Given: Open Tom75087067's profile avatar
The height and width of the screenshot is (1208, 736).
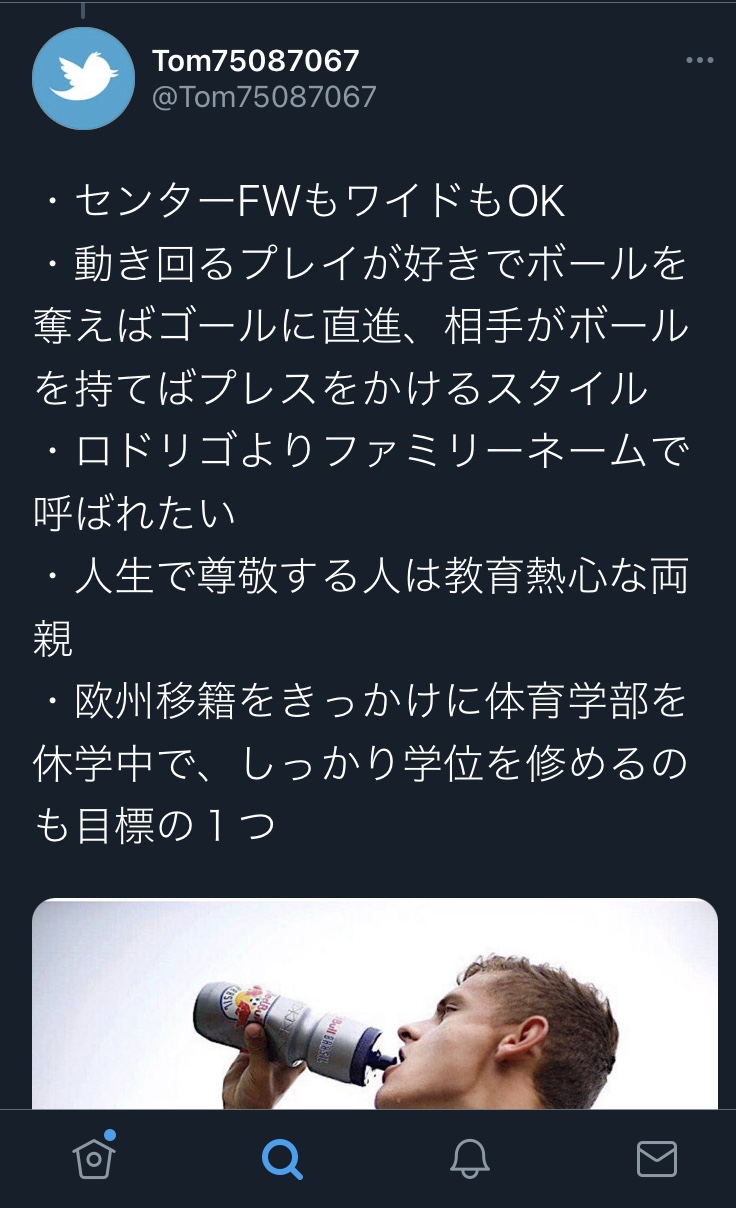Looking at the screenshot, I should pos(83,79).
